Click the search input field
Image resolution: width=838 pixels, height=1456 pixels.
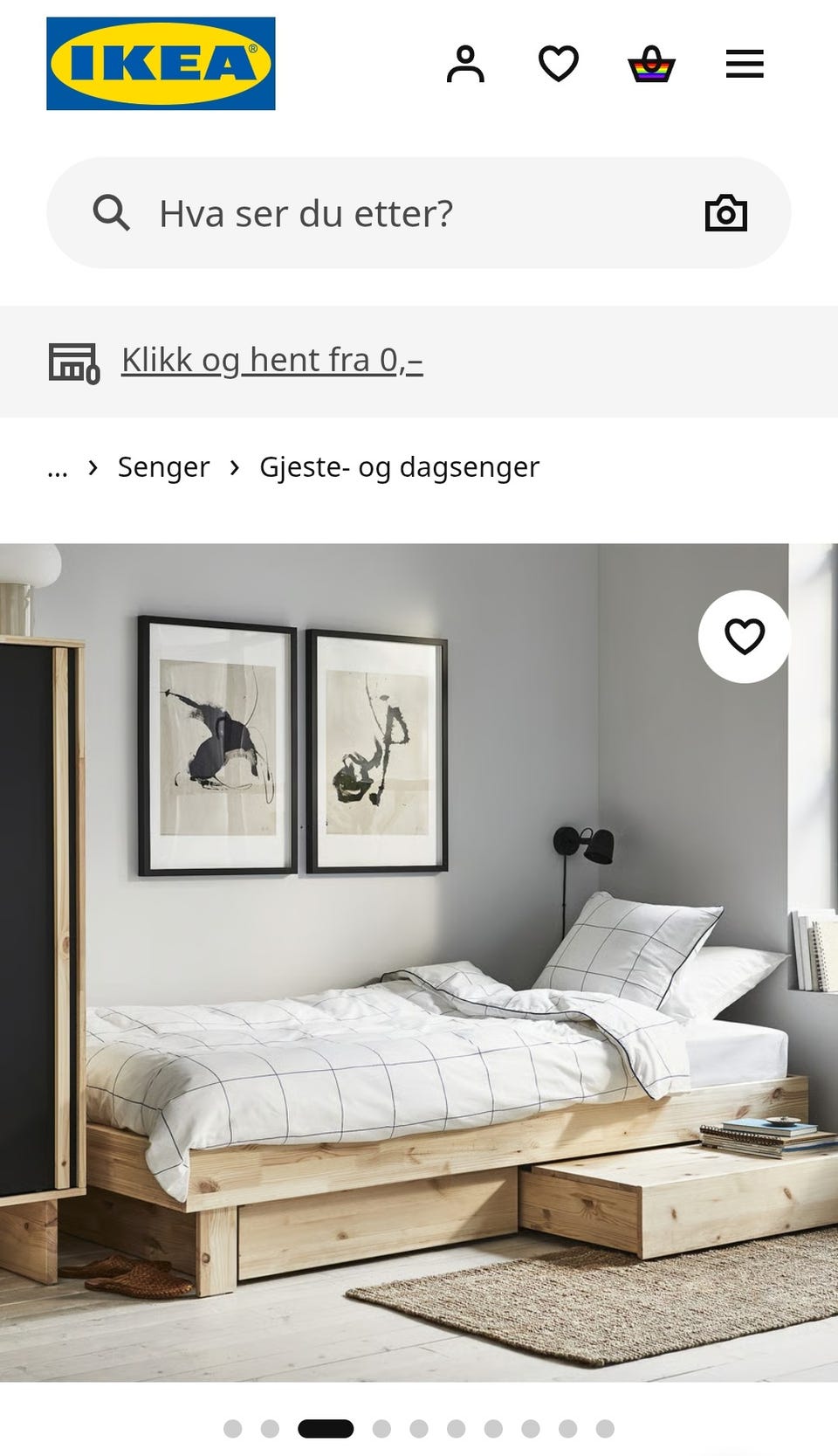click(349, 211)
